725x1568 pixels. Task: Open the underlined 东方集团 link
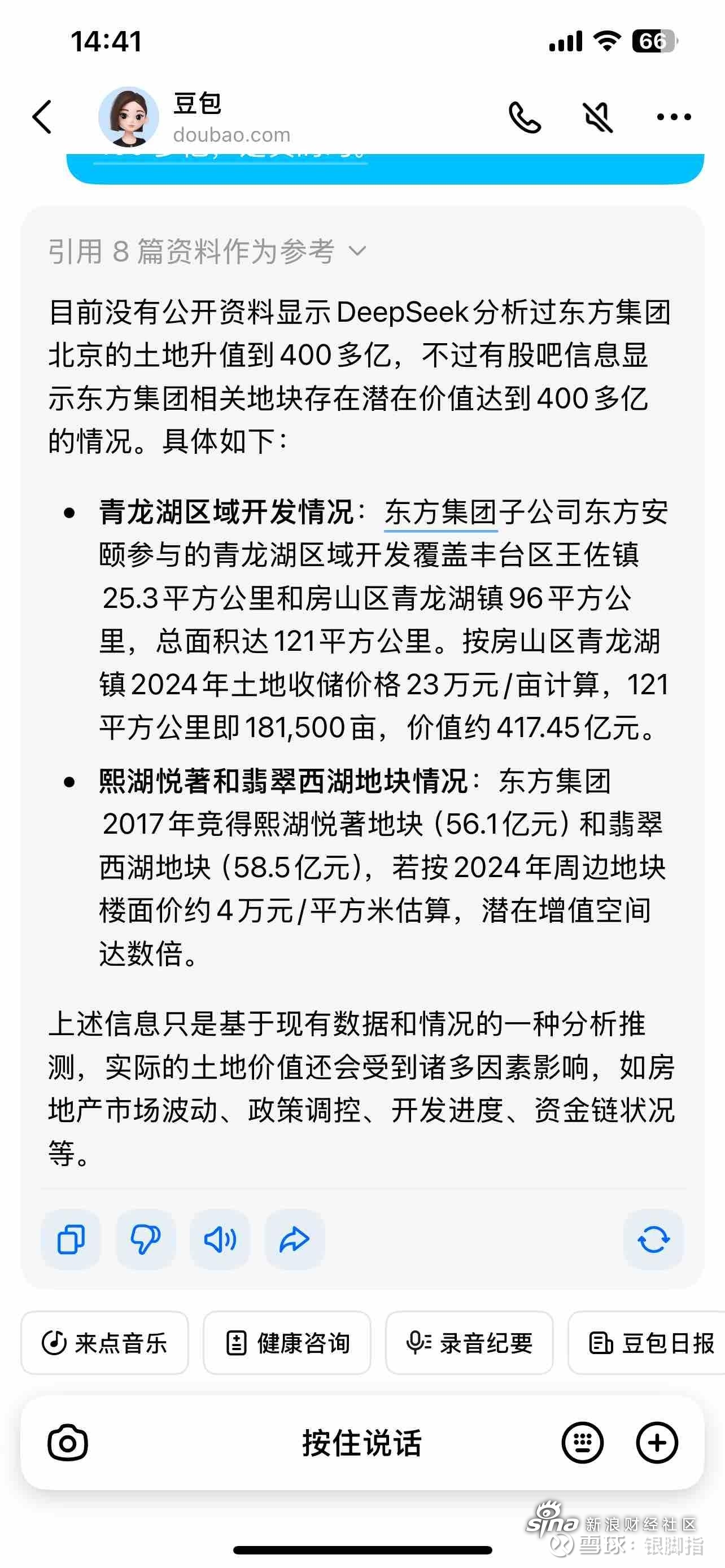(441, 512)
